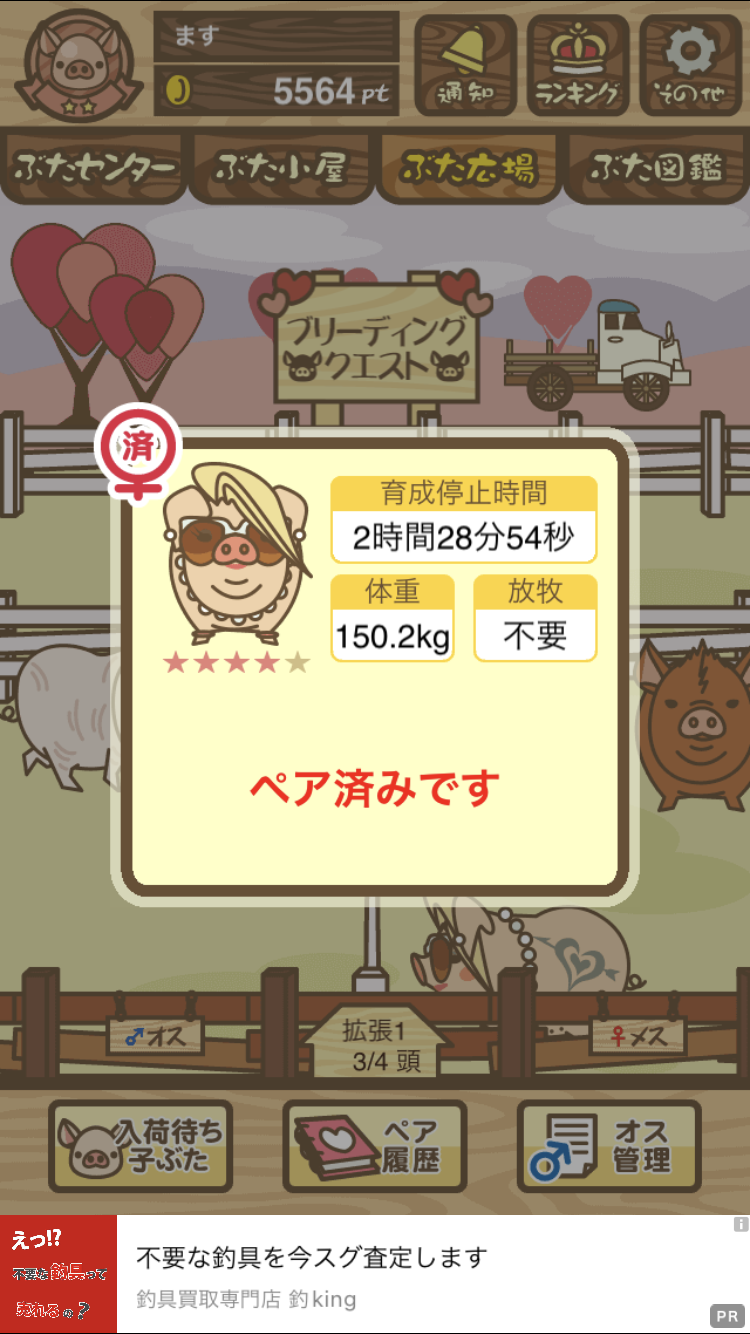This screenshot has height=1334, width=750.
Task: Switch to the ぶたセンター tab
Action: click(x=94, y=168)
